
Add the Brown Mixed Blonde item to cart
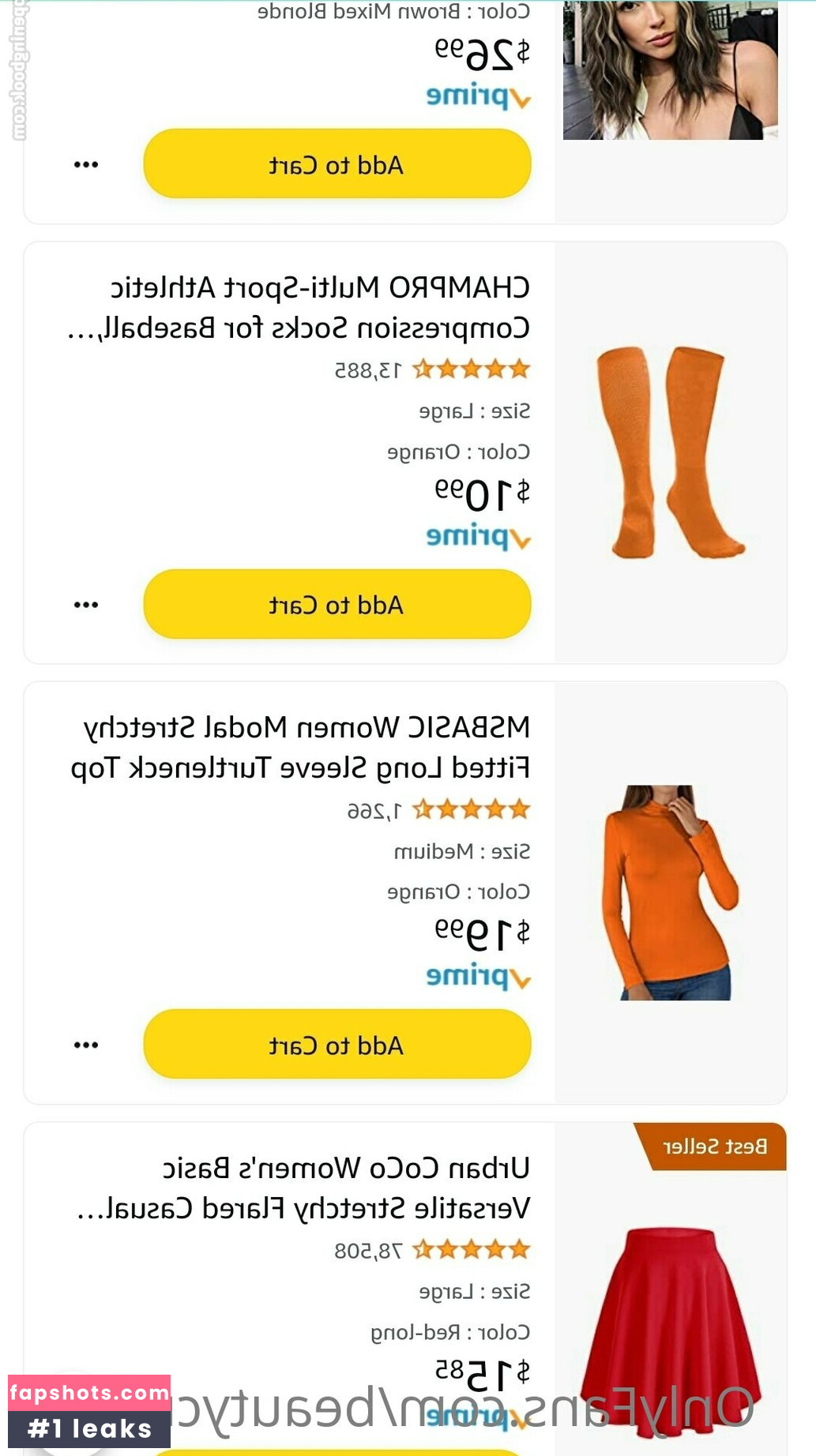coord(337,164)
